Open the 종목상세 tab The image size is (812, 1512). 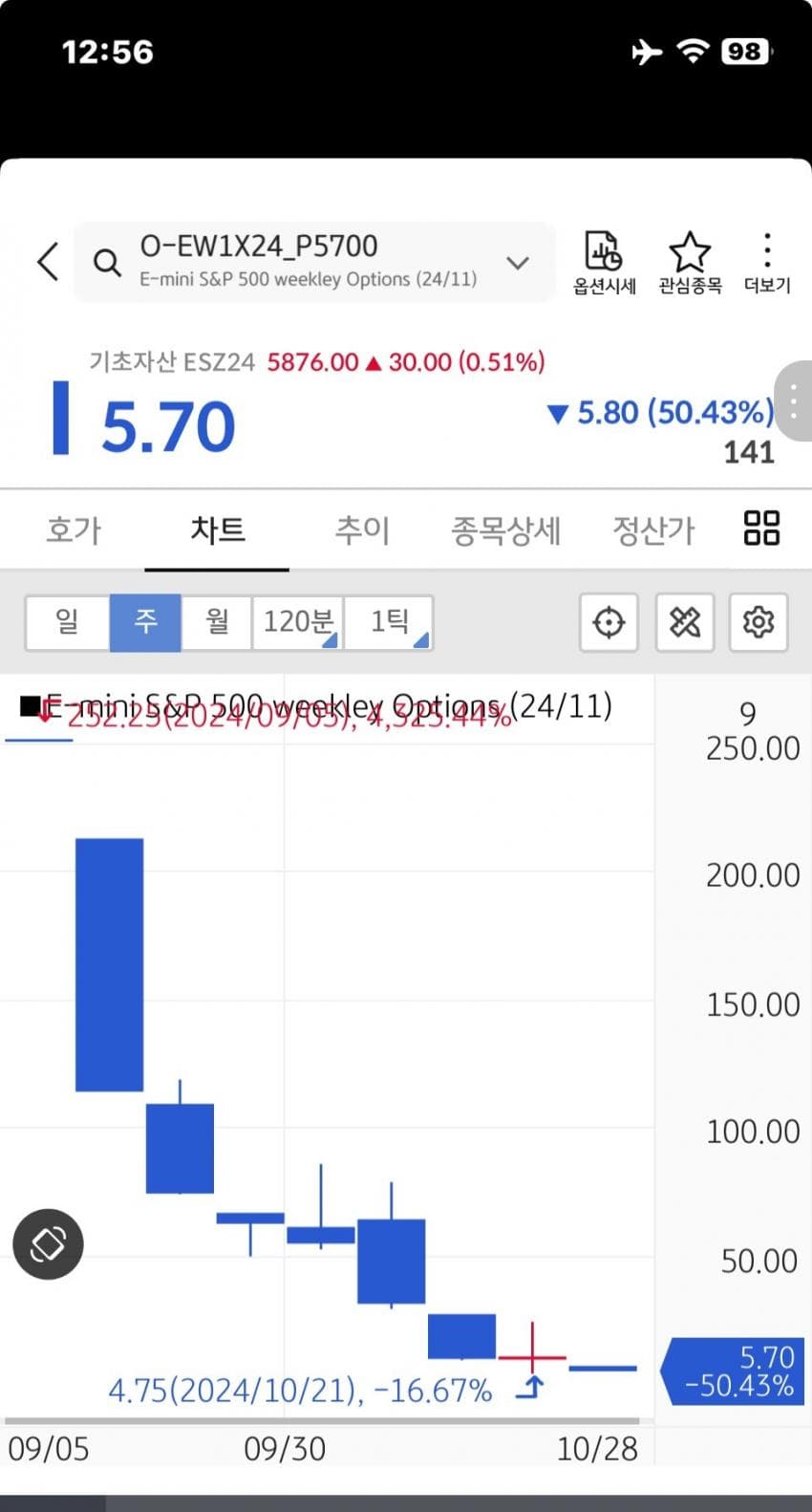(x=505, y=529)
